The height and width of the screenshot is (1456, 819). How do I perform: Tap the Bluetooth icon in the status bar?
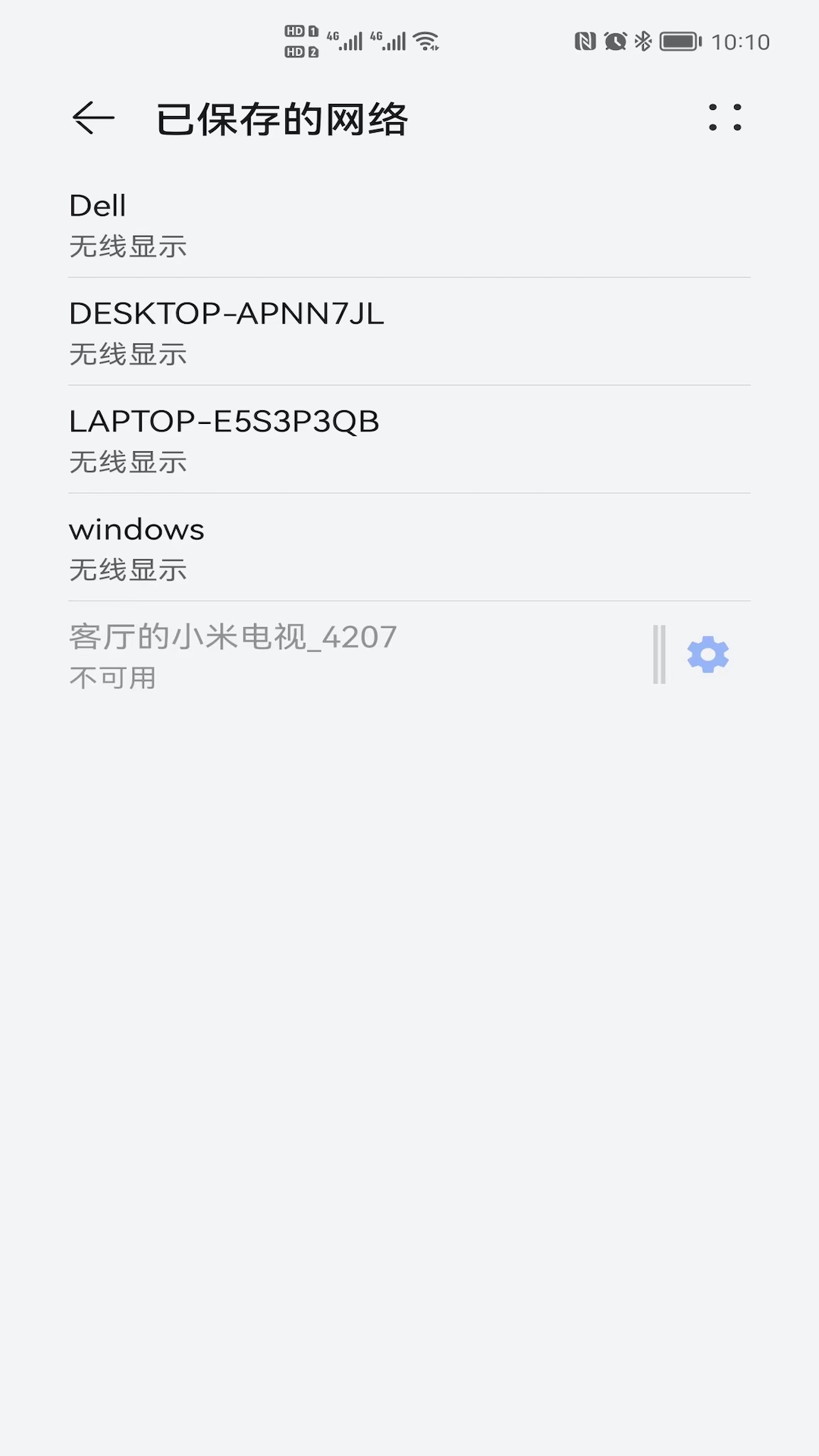tap(645, 42)
